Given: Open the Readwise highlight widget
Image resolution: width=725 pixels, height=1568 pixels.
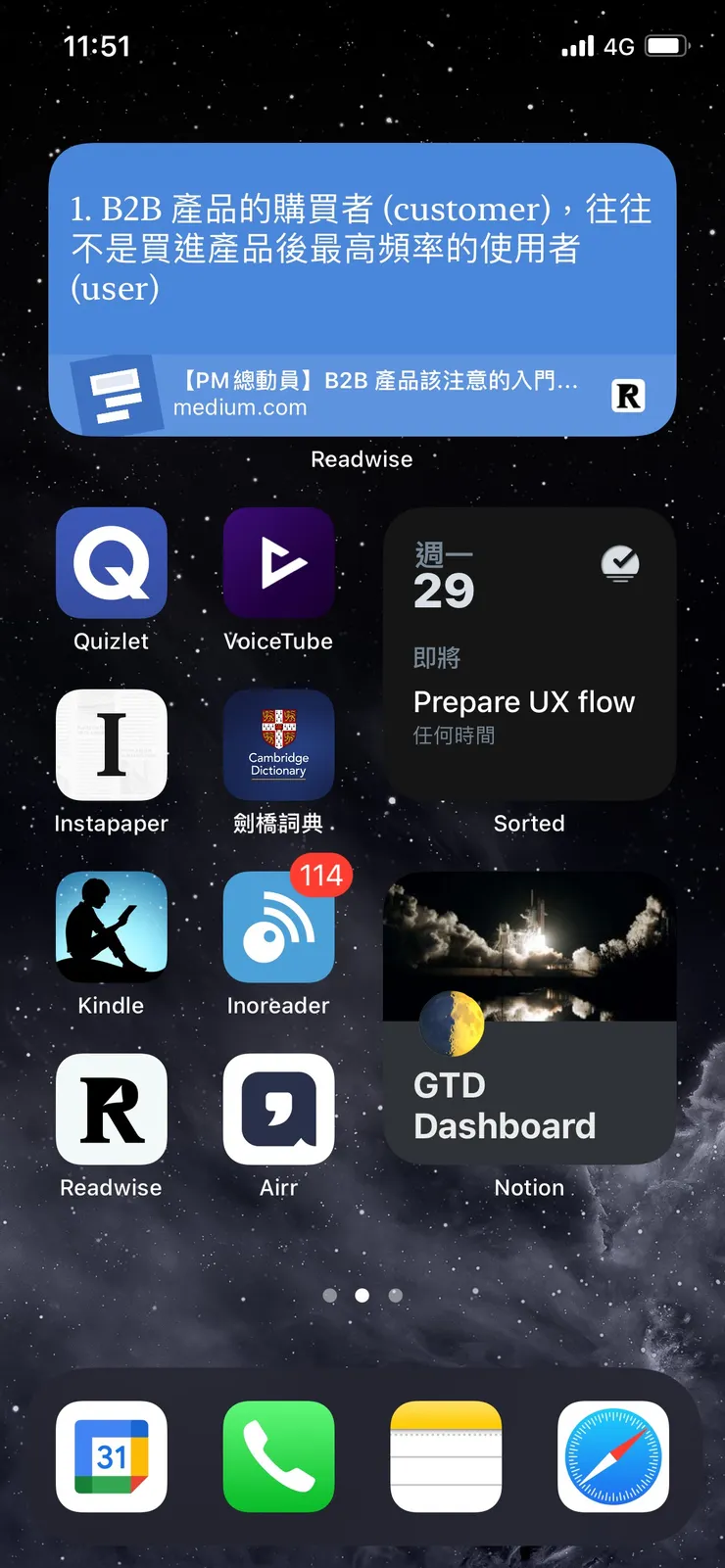Looking at the screenshot, I should click(362, 289).
